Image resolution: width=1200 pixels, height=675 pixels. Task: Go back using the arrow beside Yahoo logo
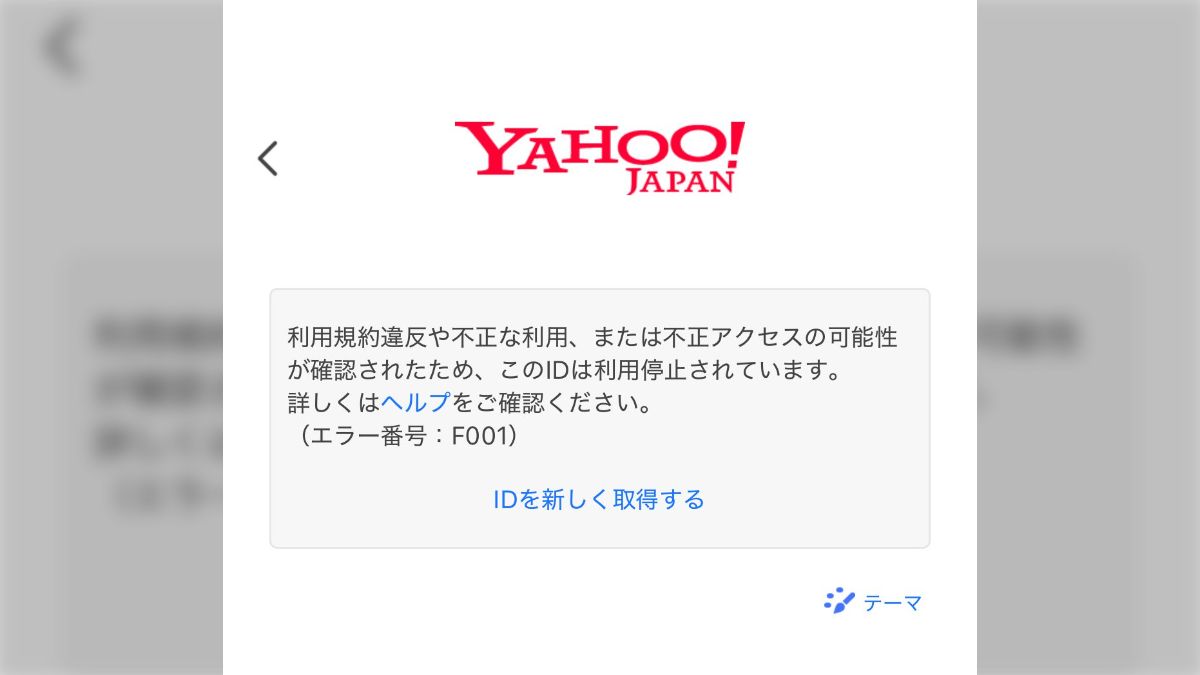[x=267, y=158]
